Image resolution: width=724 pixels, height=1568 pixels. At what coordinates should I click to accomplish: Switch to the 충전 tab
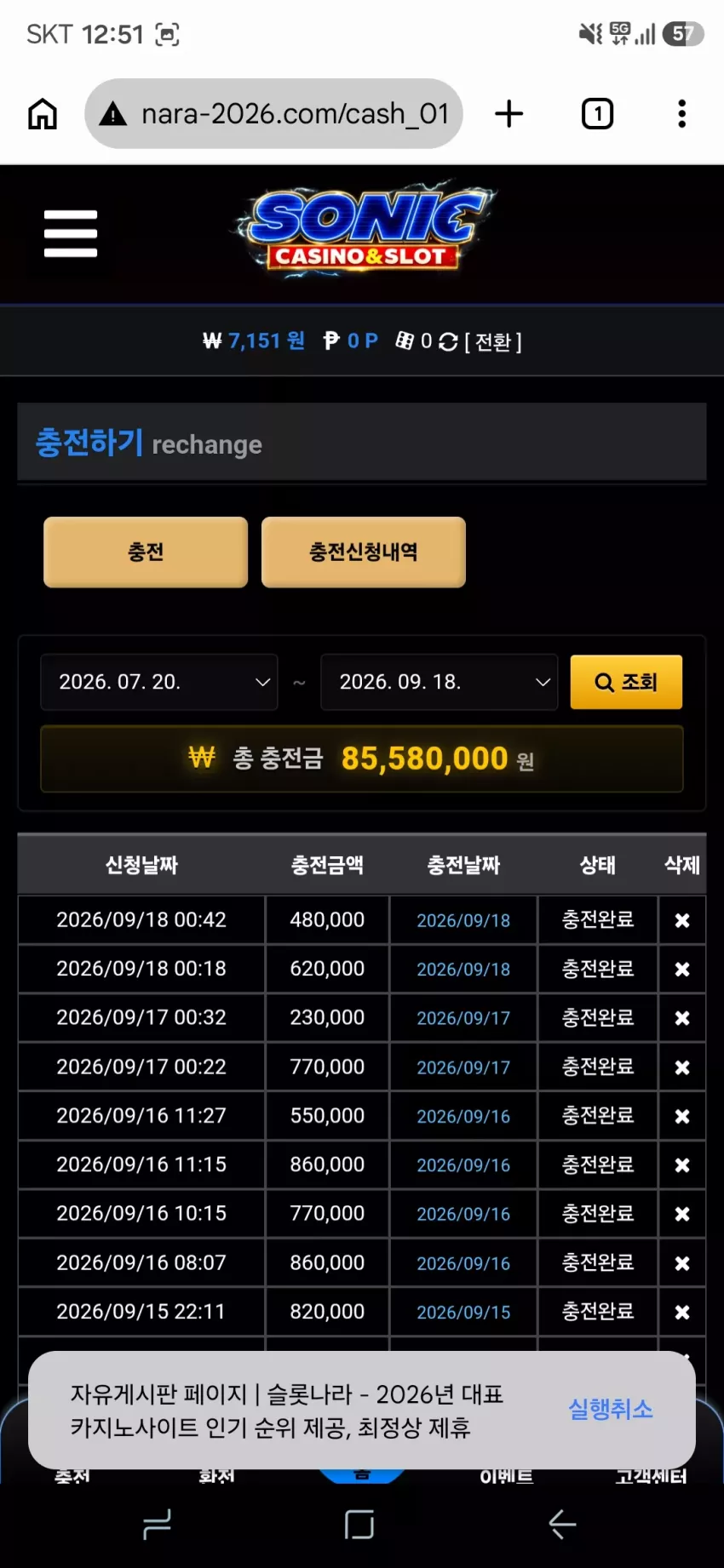[x=146, y=552]
